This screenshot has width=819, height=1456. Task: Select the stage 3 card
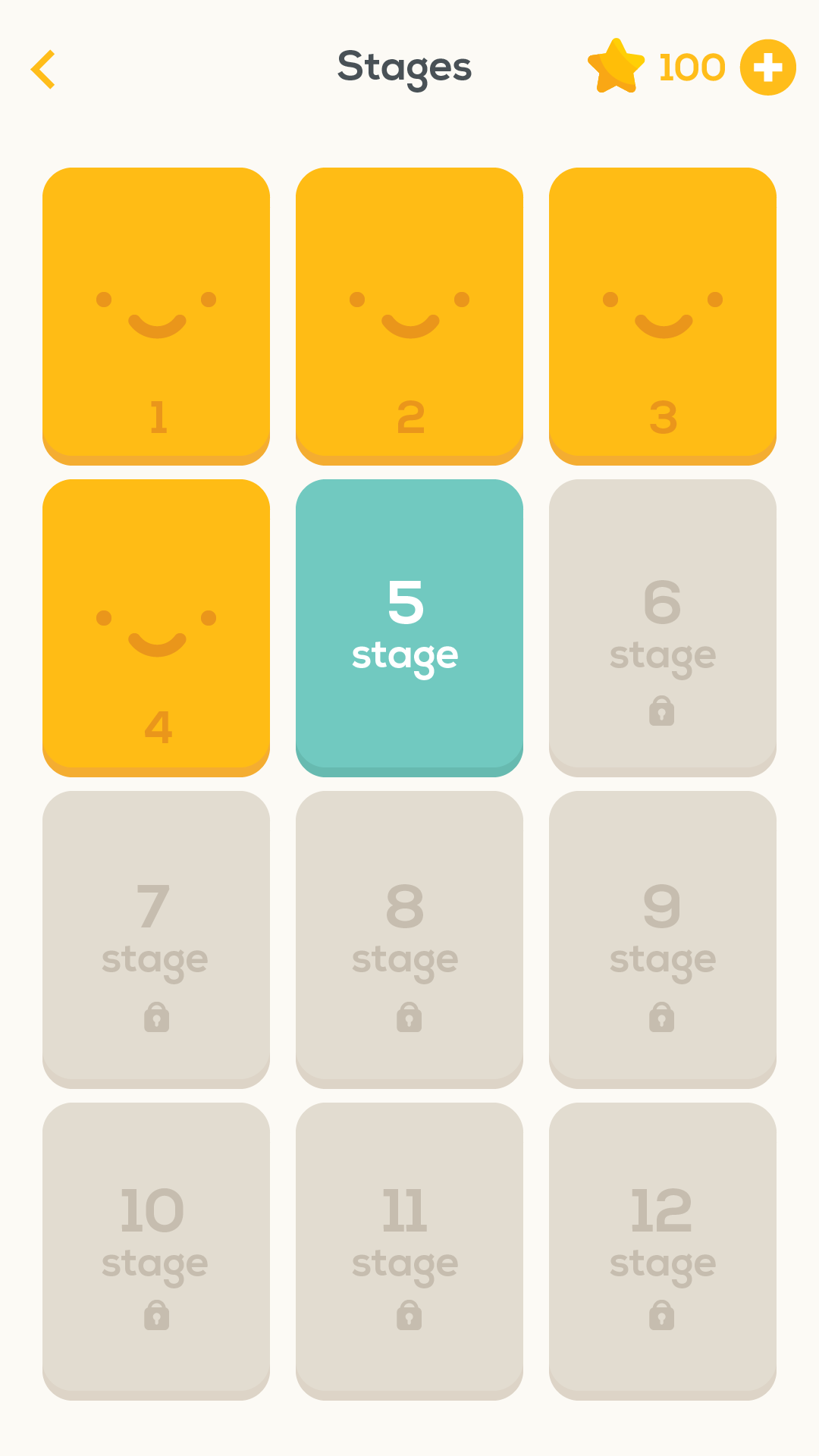[663, 315]
